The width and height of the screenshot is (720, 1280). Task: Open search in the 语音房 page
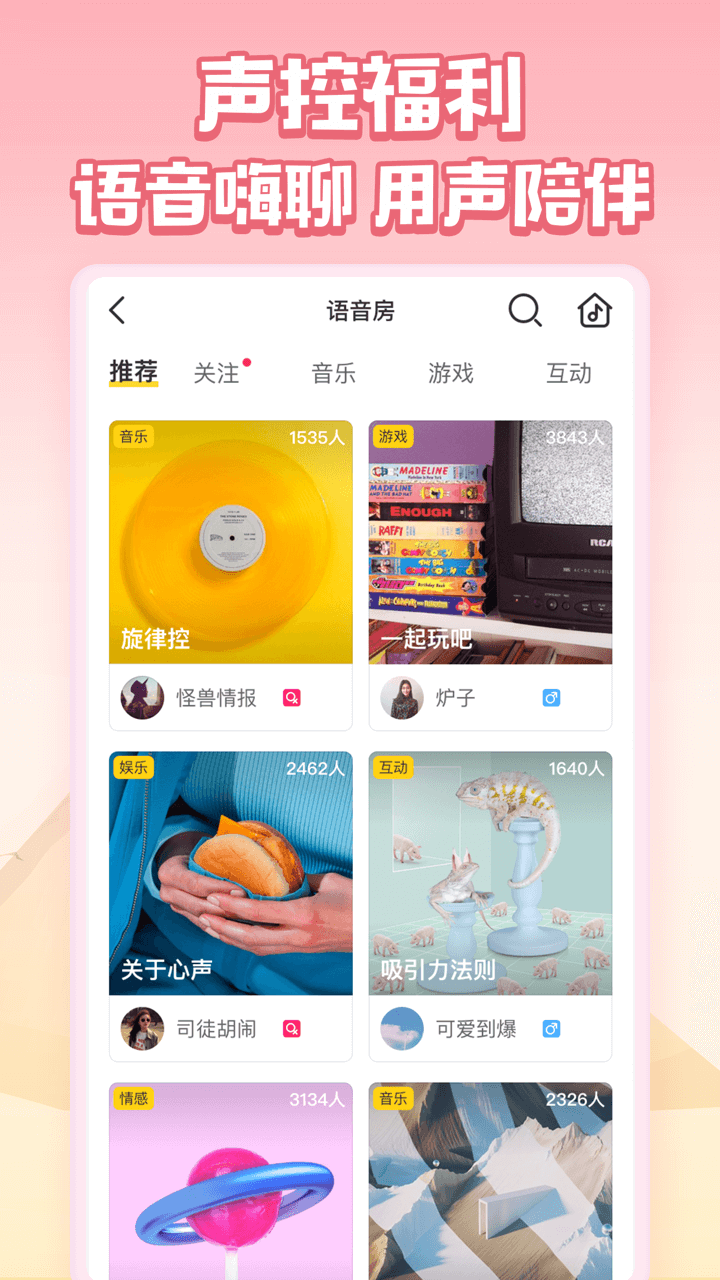(x=525, y=311)
